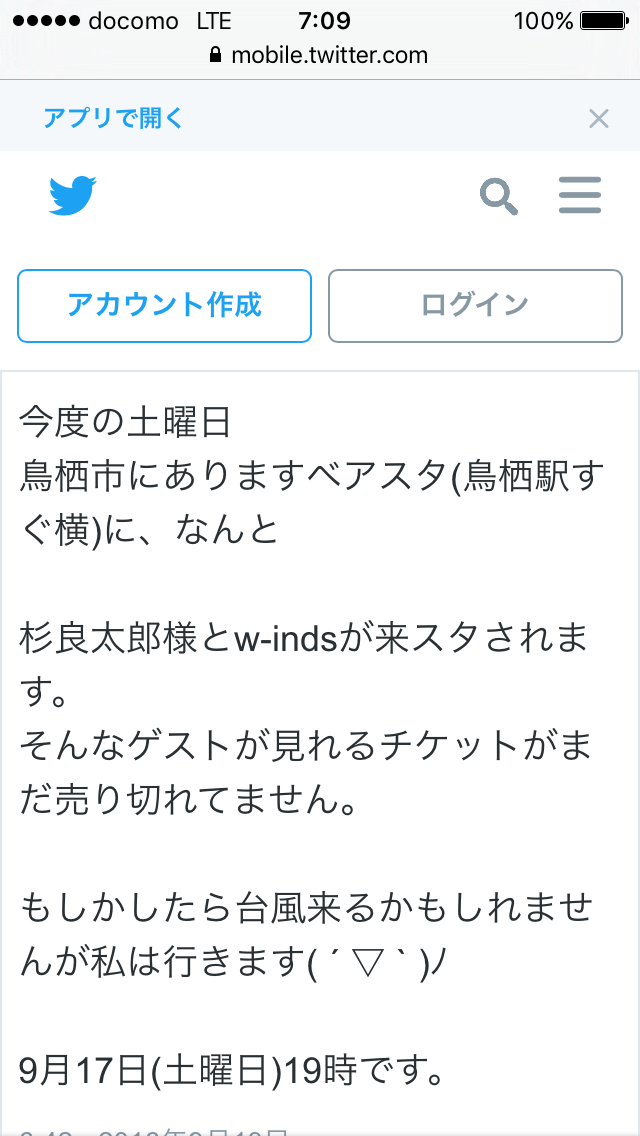Viewport: 640px width, 1136px height.
Task: Tap the Twitter bird home logo
Action: [73, 196]
